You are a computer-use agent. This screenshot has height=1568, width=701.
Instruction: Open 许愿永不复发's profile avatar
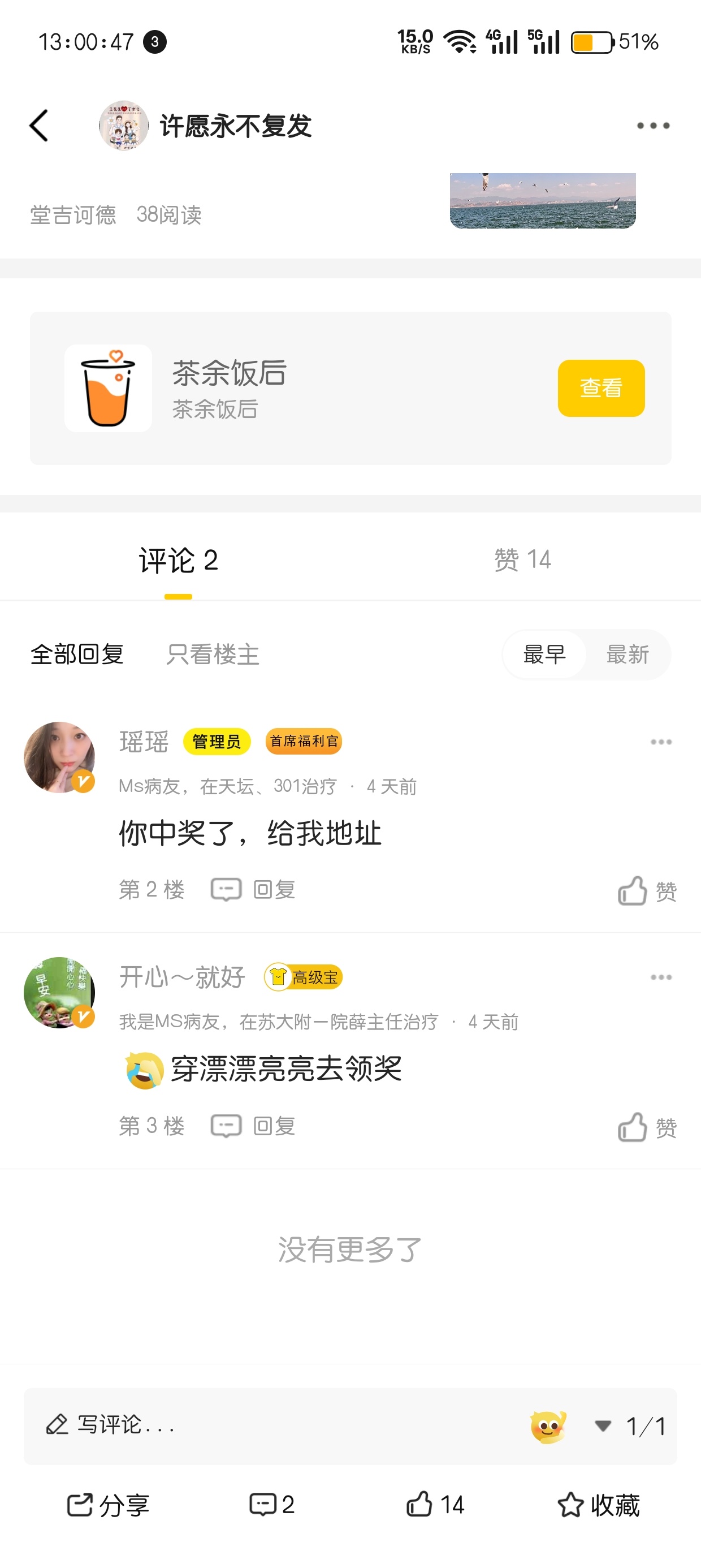(124, 126)
